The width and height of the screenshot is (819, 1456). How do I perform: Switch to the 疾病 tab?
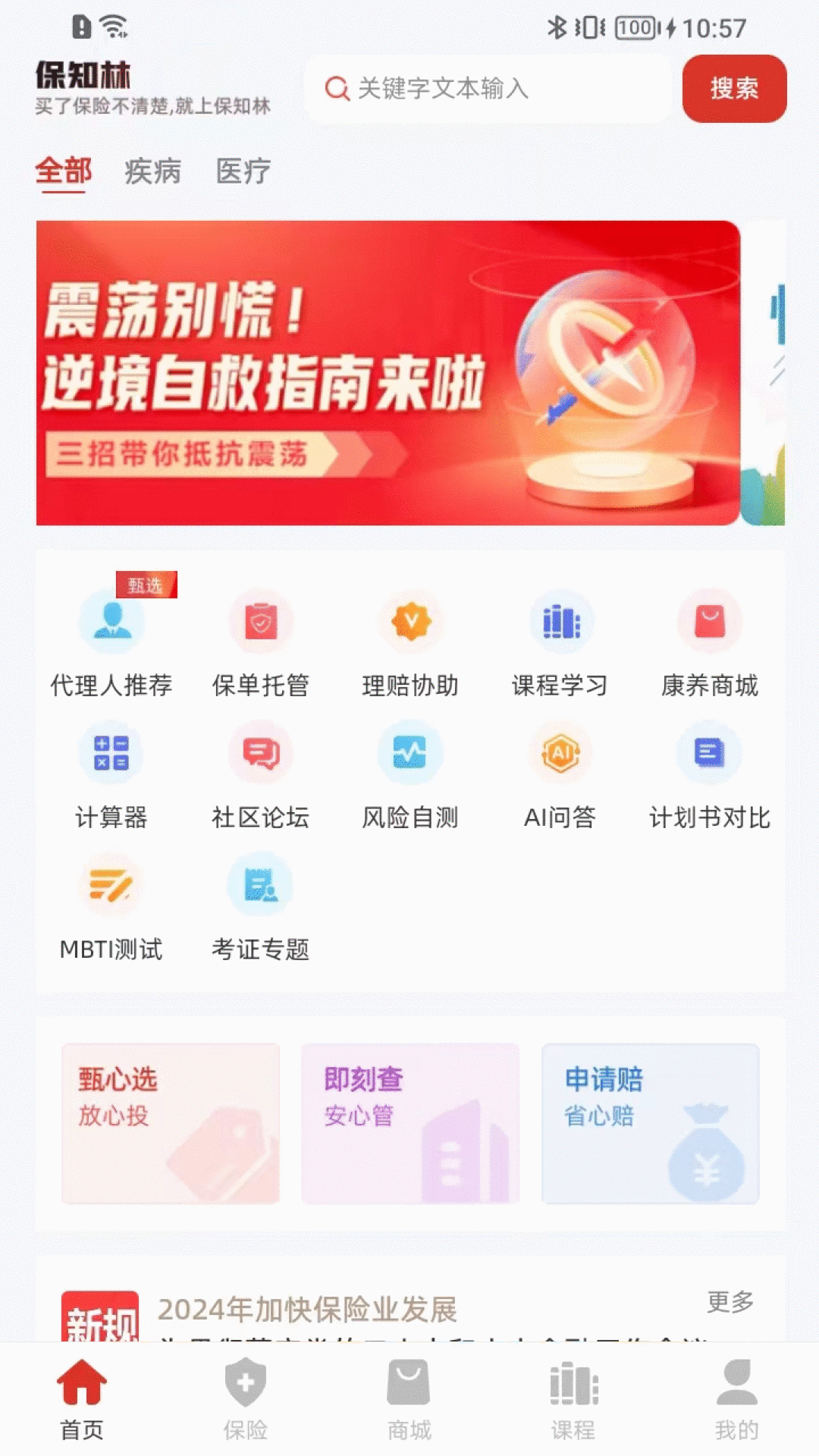pyautogui.click(x=152, y=171)
